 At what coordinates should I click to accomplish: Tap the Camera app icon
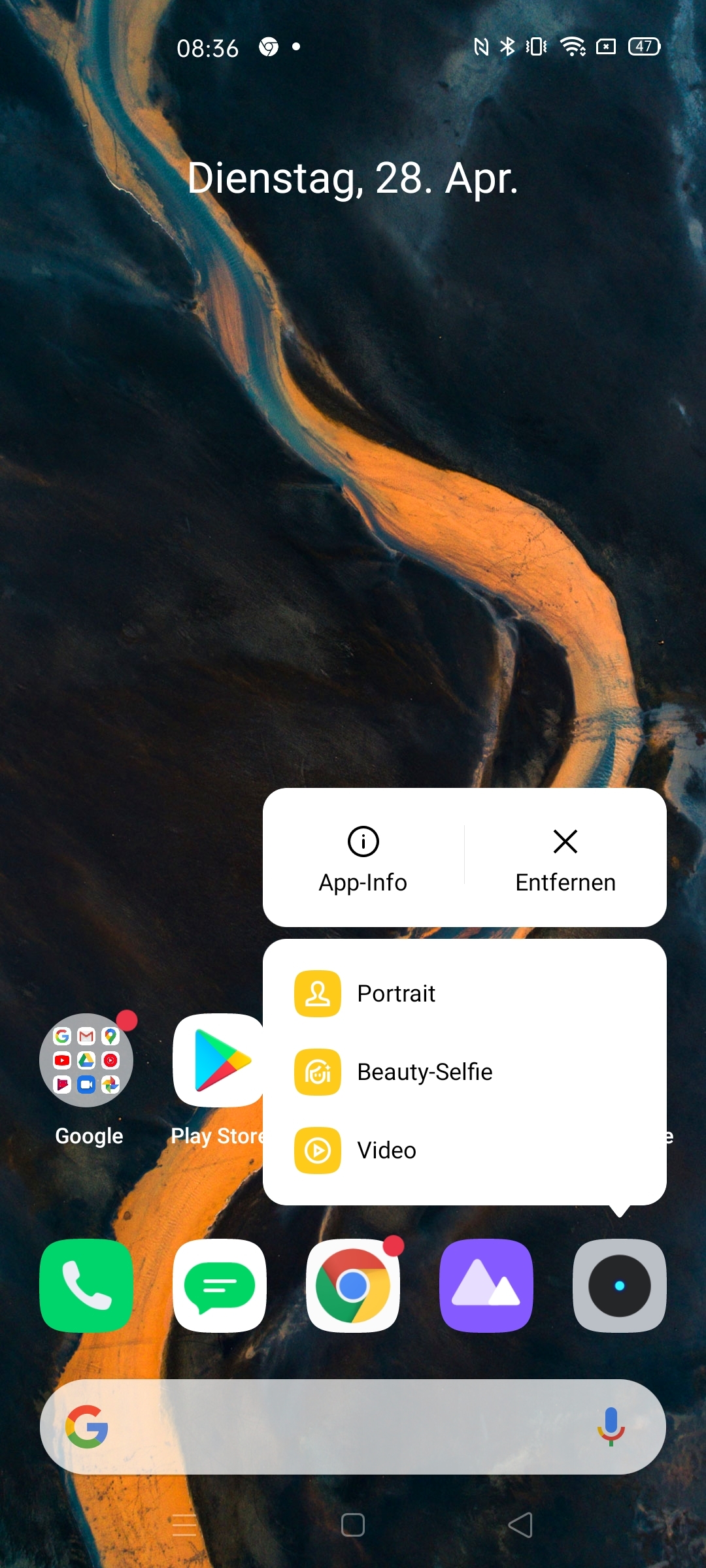[x=620, y=1285]
